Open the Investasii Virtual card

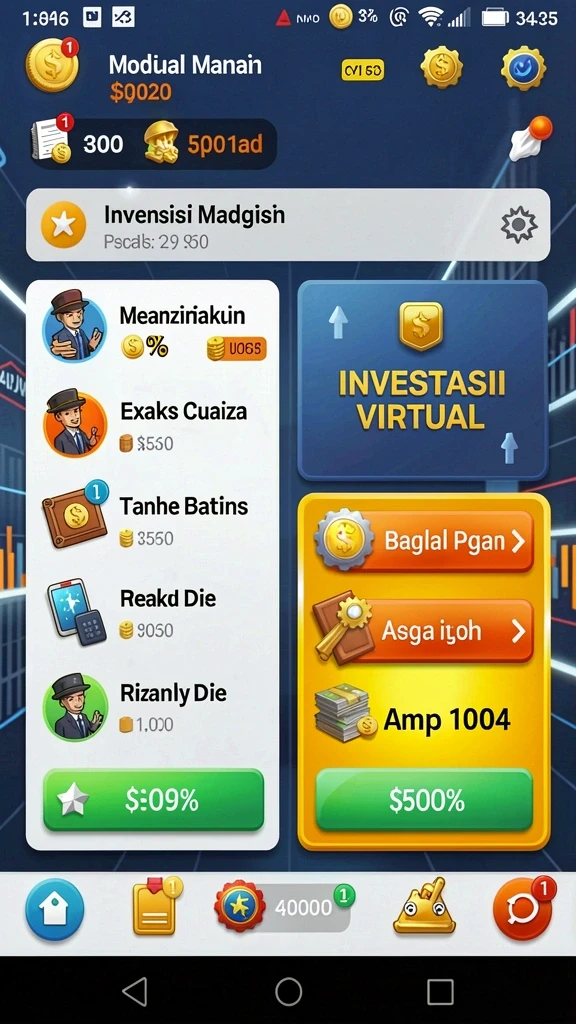click(423, 380)
